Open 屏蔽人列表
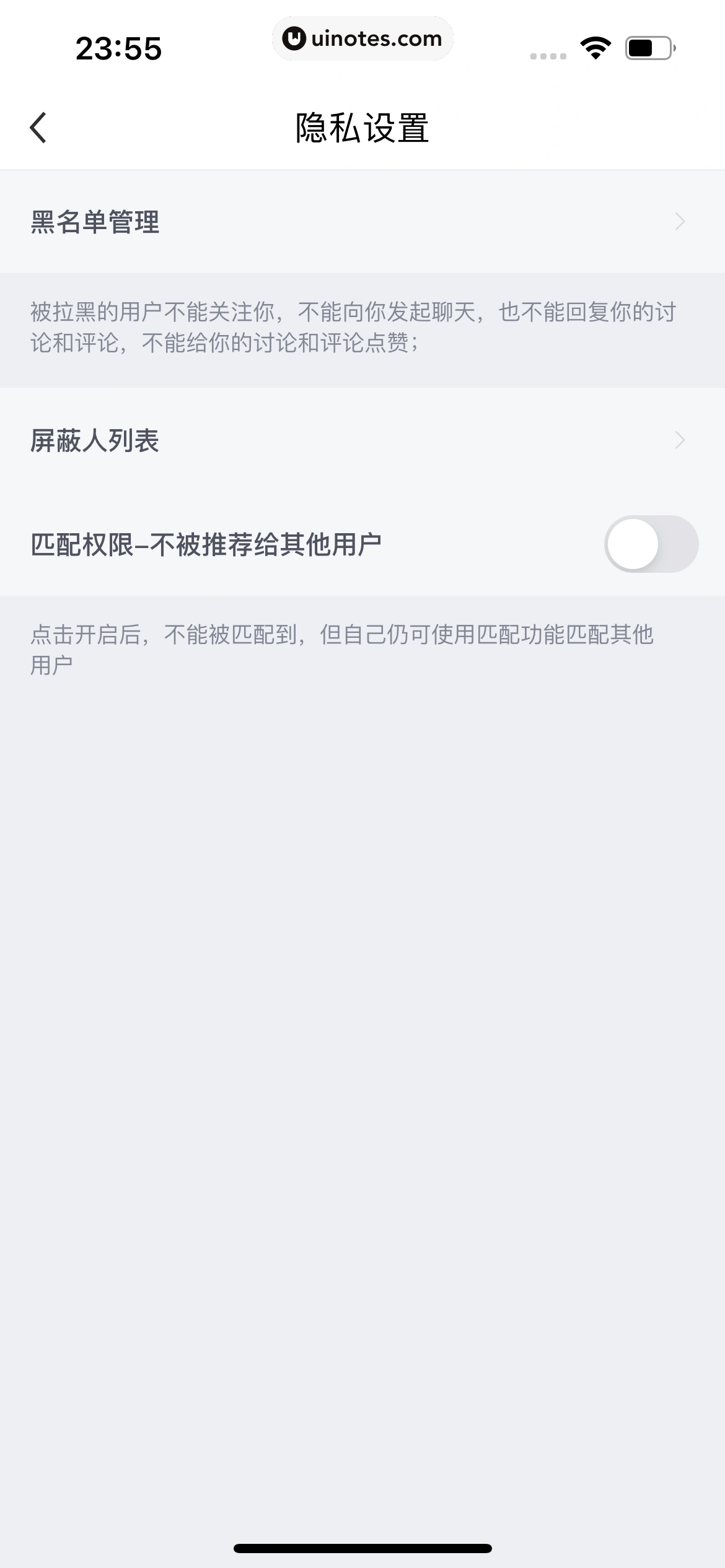The width and height of the screenshot is (725, 1568). 362,440
